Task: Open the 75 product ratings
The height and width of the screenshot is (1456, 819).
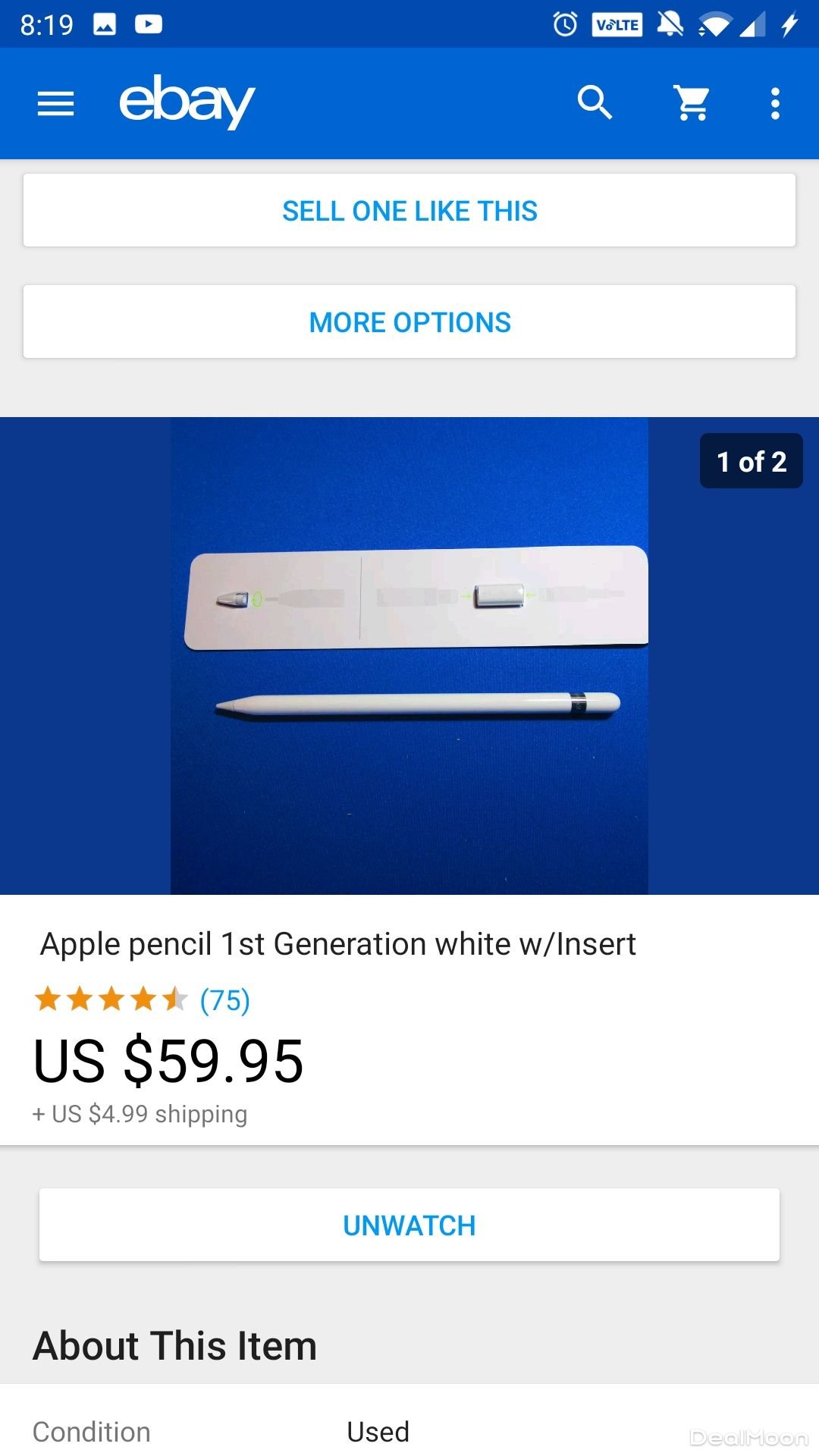Action: 224,1000
